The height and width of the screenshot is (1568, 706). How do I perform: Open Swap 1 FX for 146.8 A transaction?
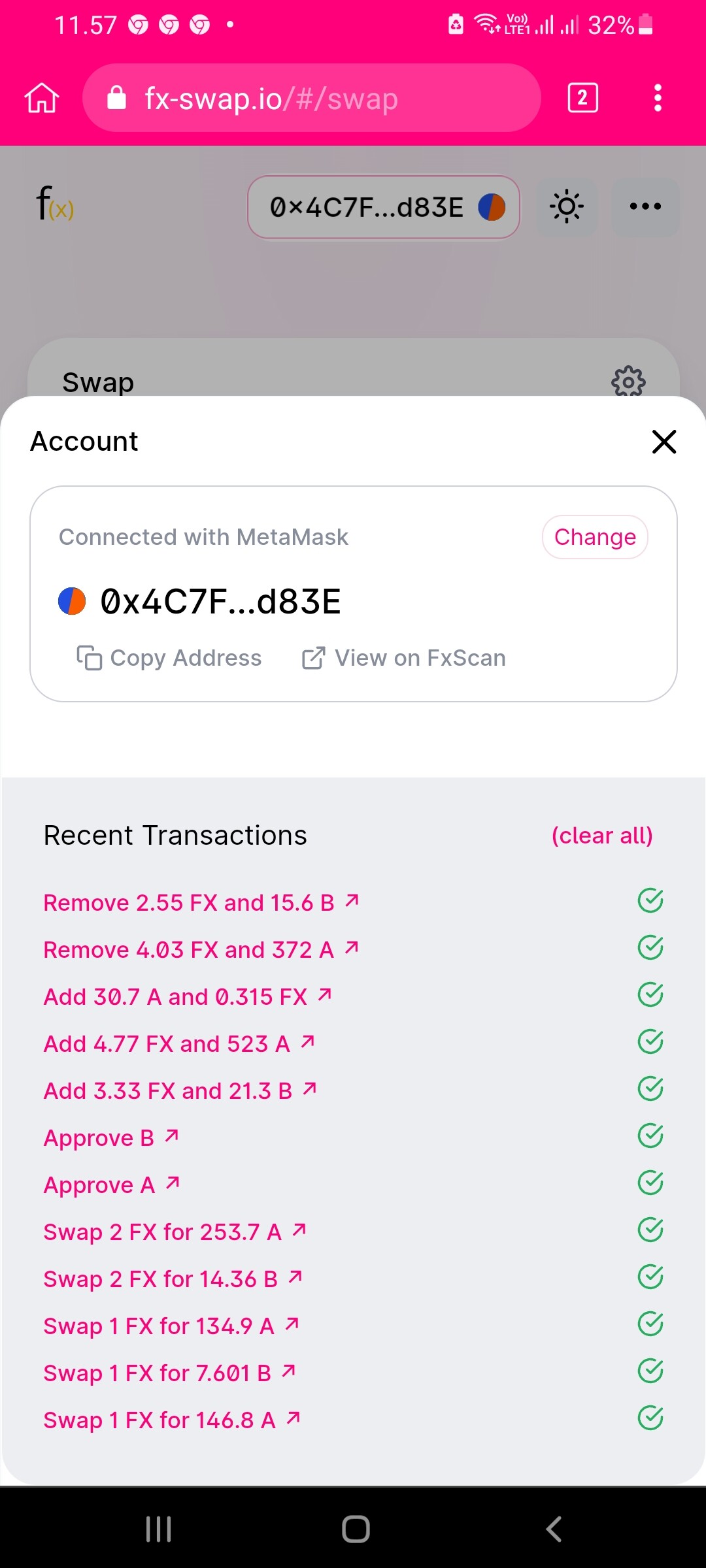pyautogui.click(x=171, y=1420)
